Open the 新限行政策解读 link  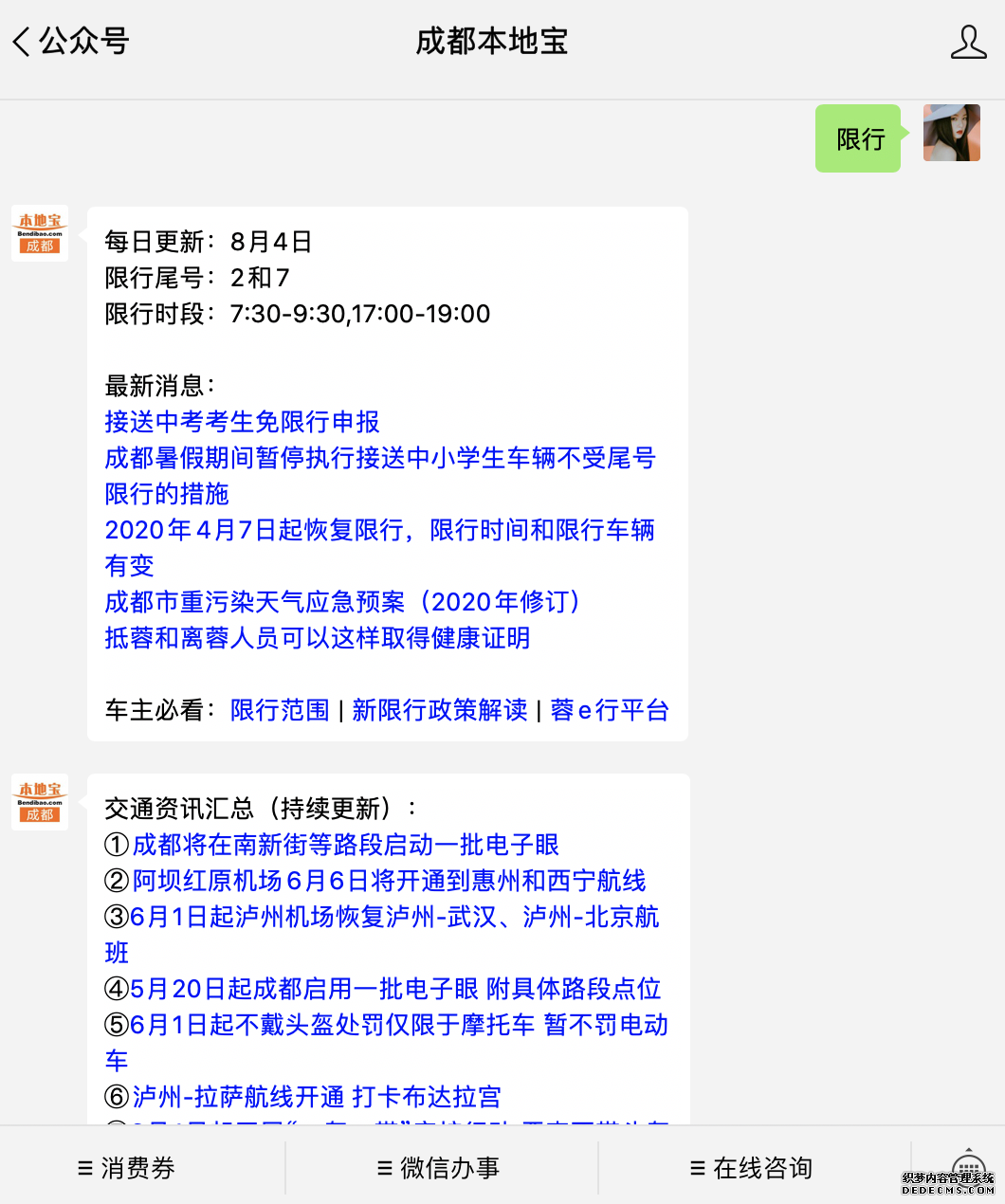(439, 710)
